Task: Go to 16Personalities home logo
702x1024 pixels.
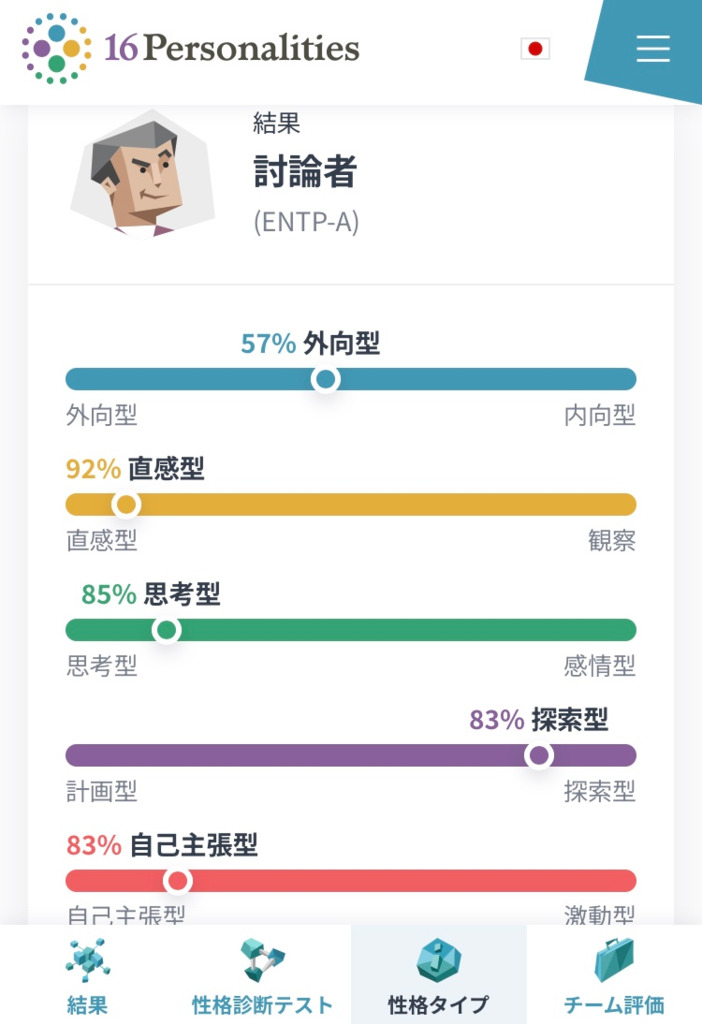Action: tap(190, 48)
